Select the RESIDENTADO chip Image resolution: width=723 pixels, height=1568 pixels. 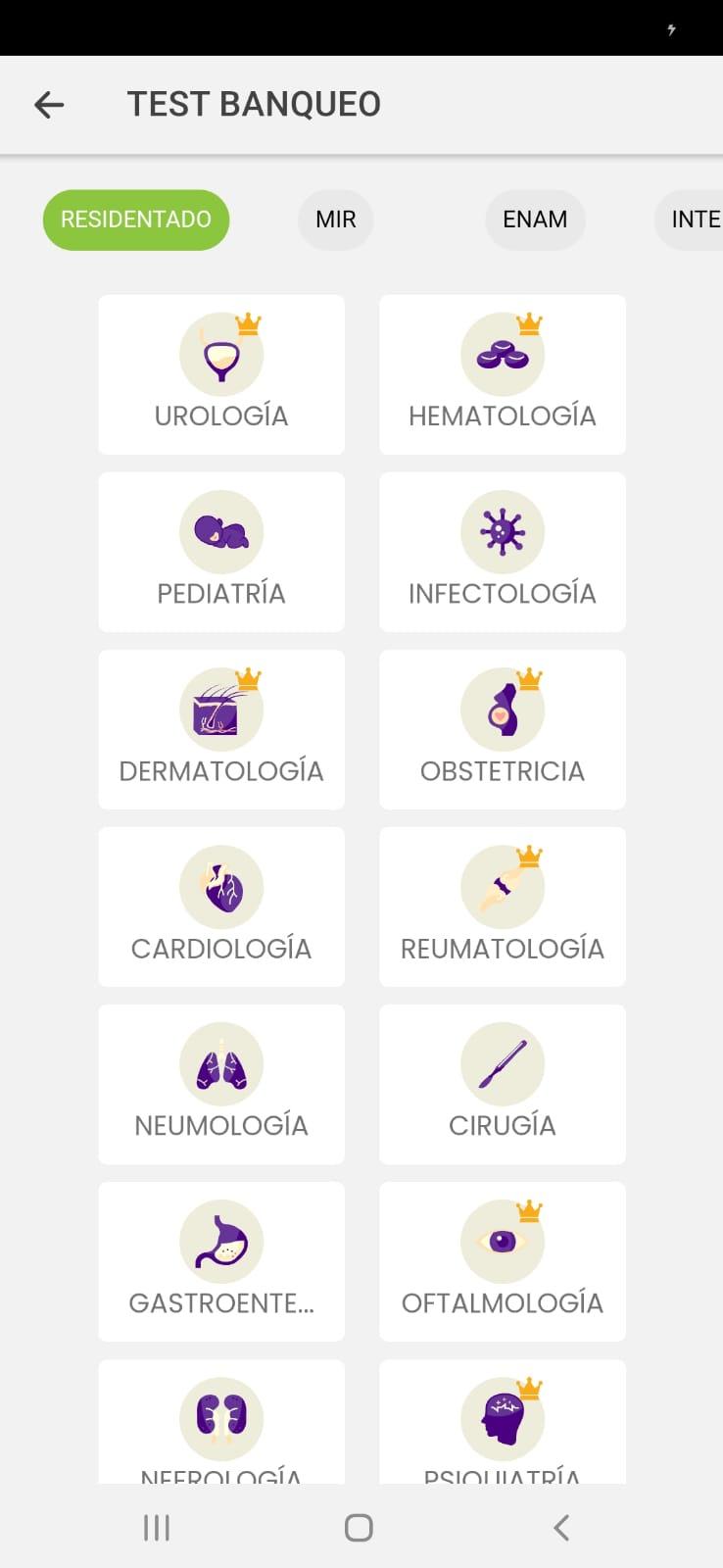[x=136, y=220]
